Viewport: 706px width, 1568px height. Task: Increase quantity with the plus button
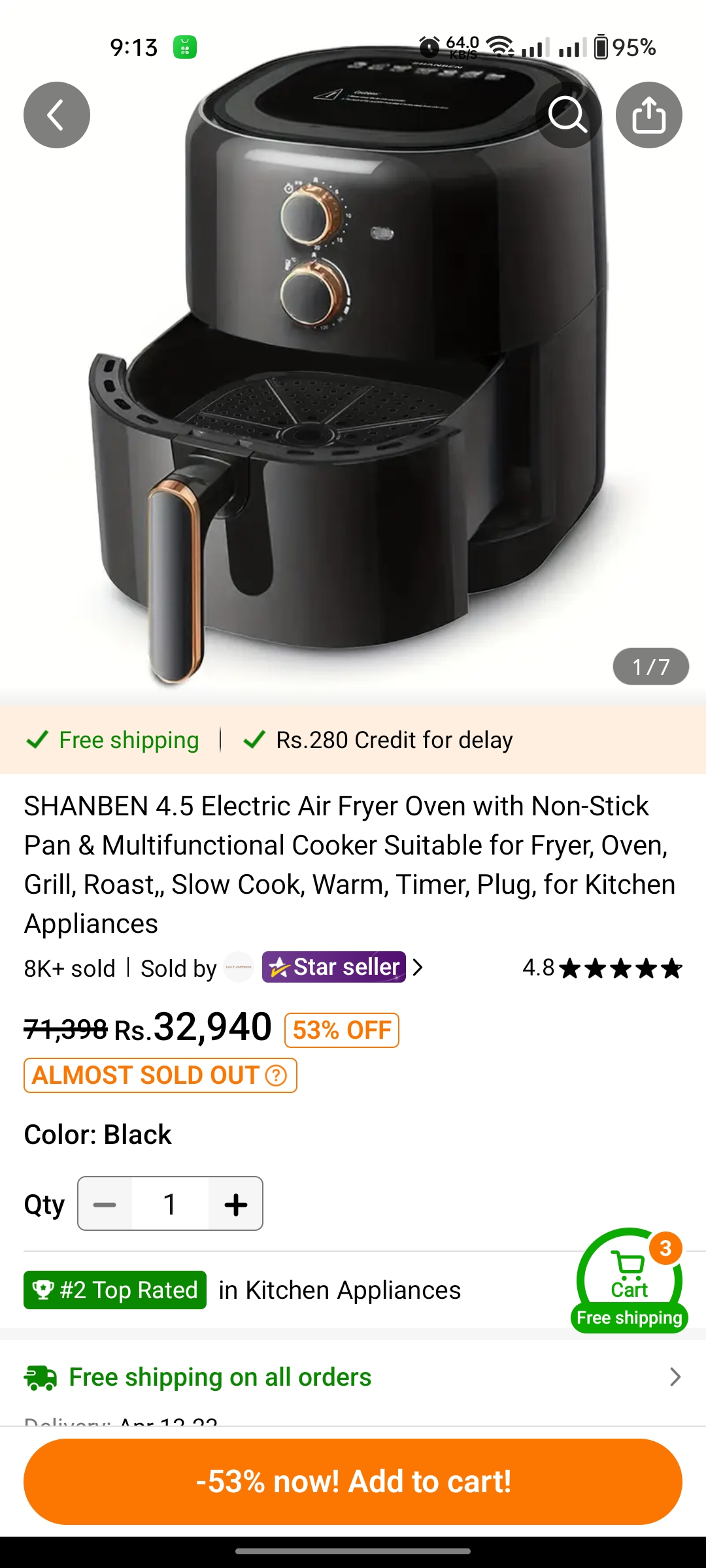pyautogui.click(x=235, y=1204)
